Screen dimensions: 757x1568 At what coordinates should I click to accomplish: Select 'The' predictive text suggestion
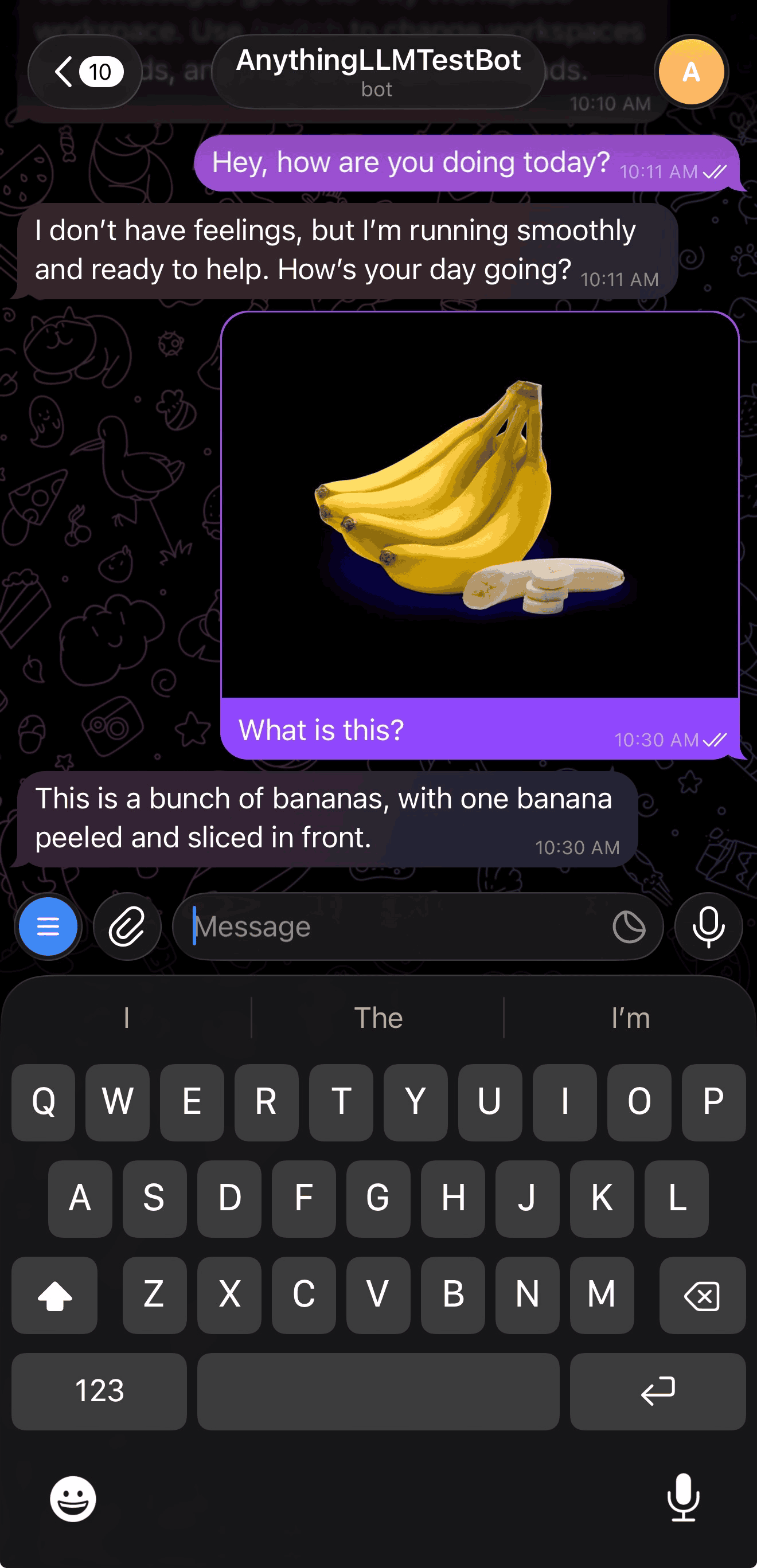(377, 1017)
